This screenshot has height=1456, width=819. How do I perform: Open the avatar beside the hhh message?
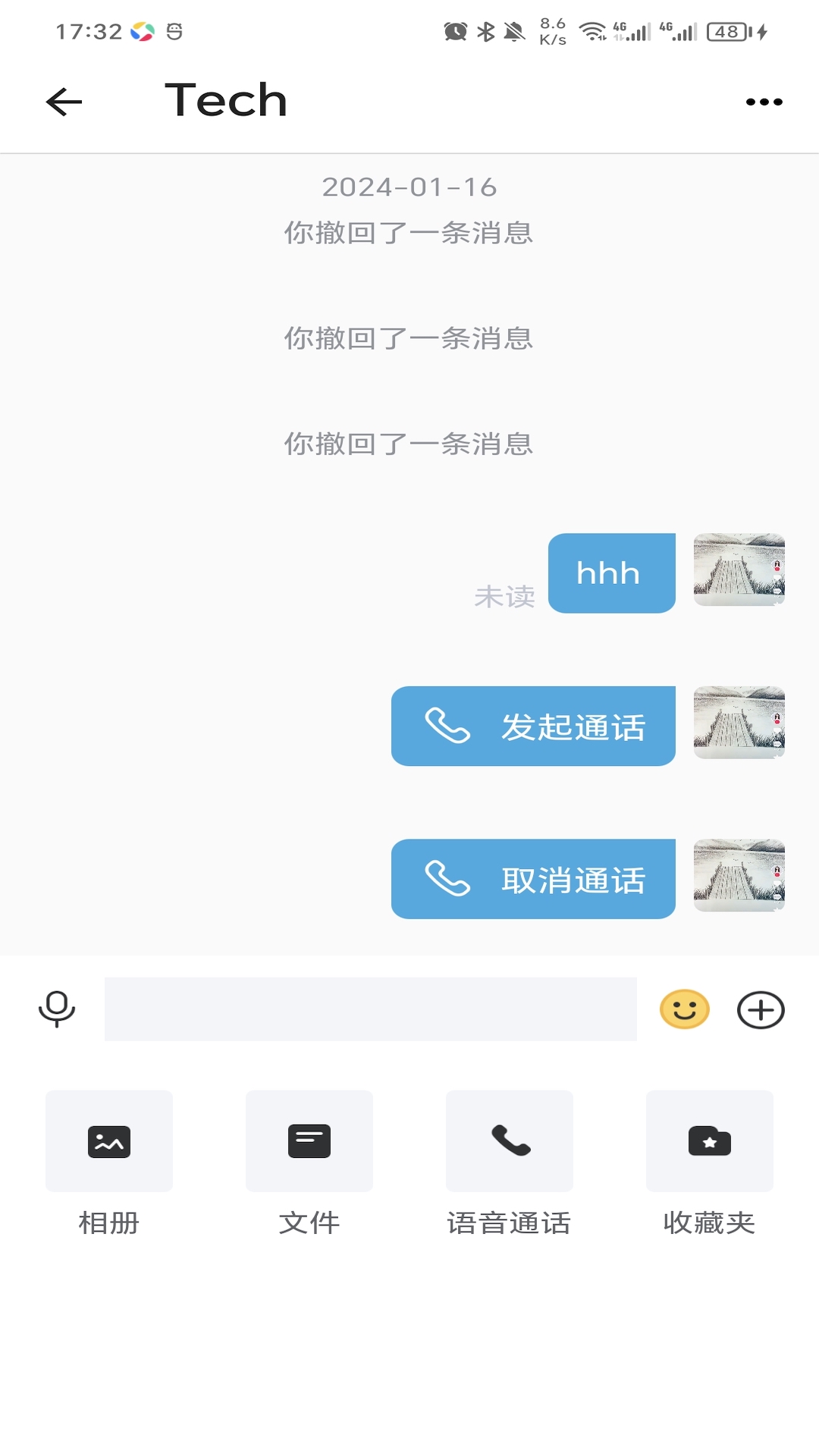coord(739,570)
